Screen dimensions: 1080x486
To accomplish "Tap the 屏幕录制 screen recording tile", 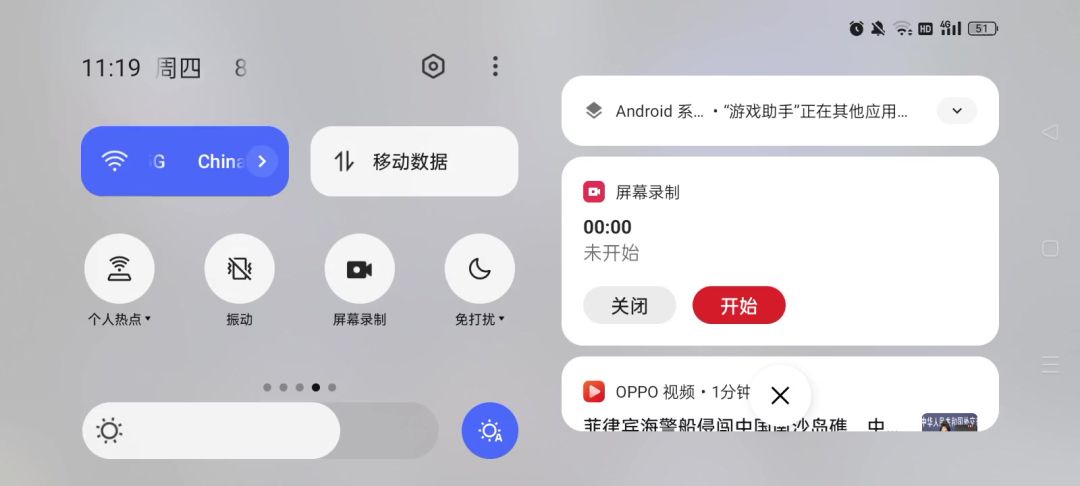I will click(x=359, y=269).
